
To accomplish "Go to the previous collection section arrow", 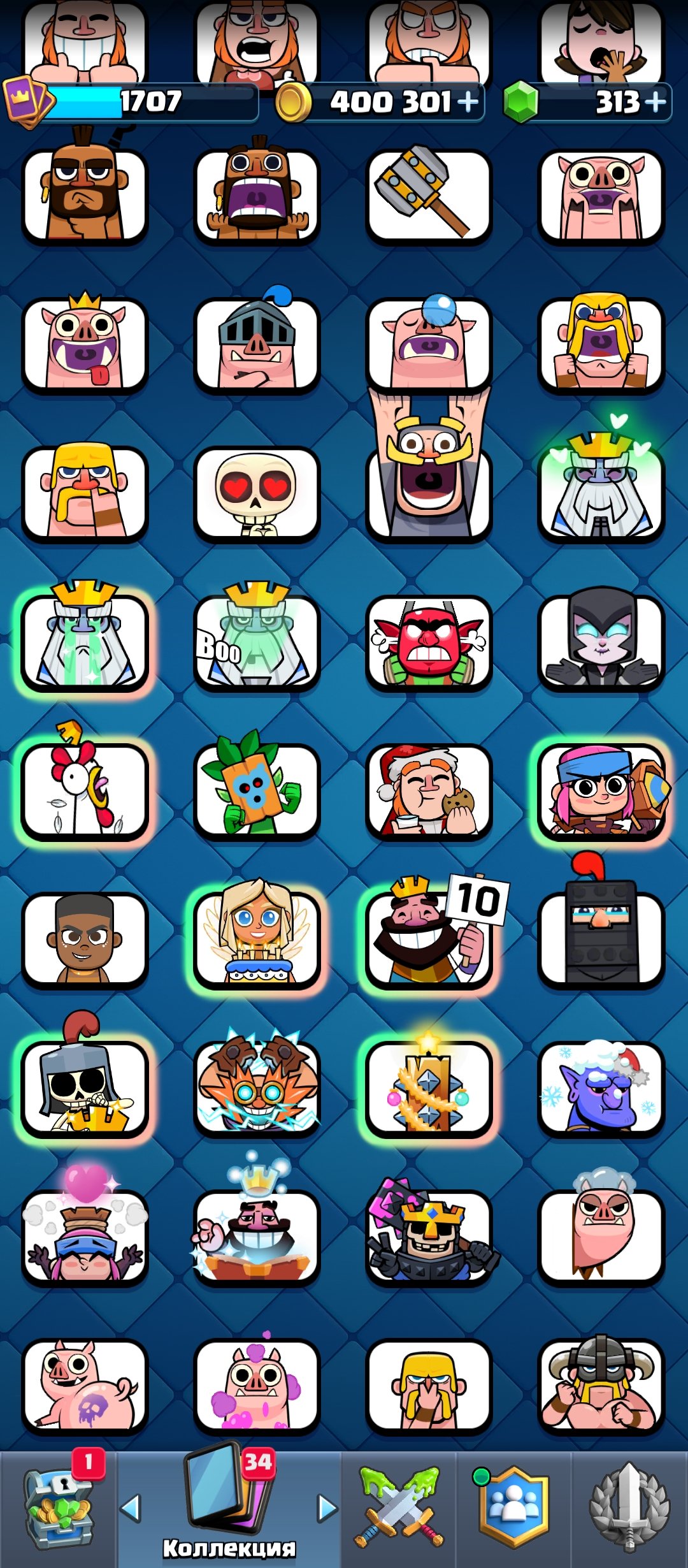I will 130,1508.
